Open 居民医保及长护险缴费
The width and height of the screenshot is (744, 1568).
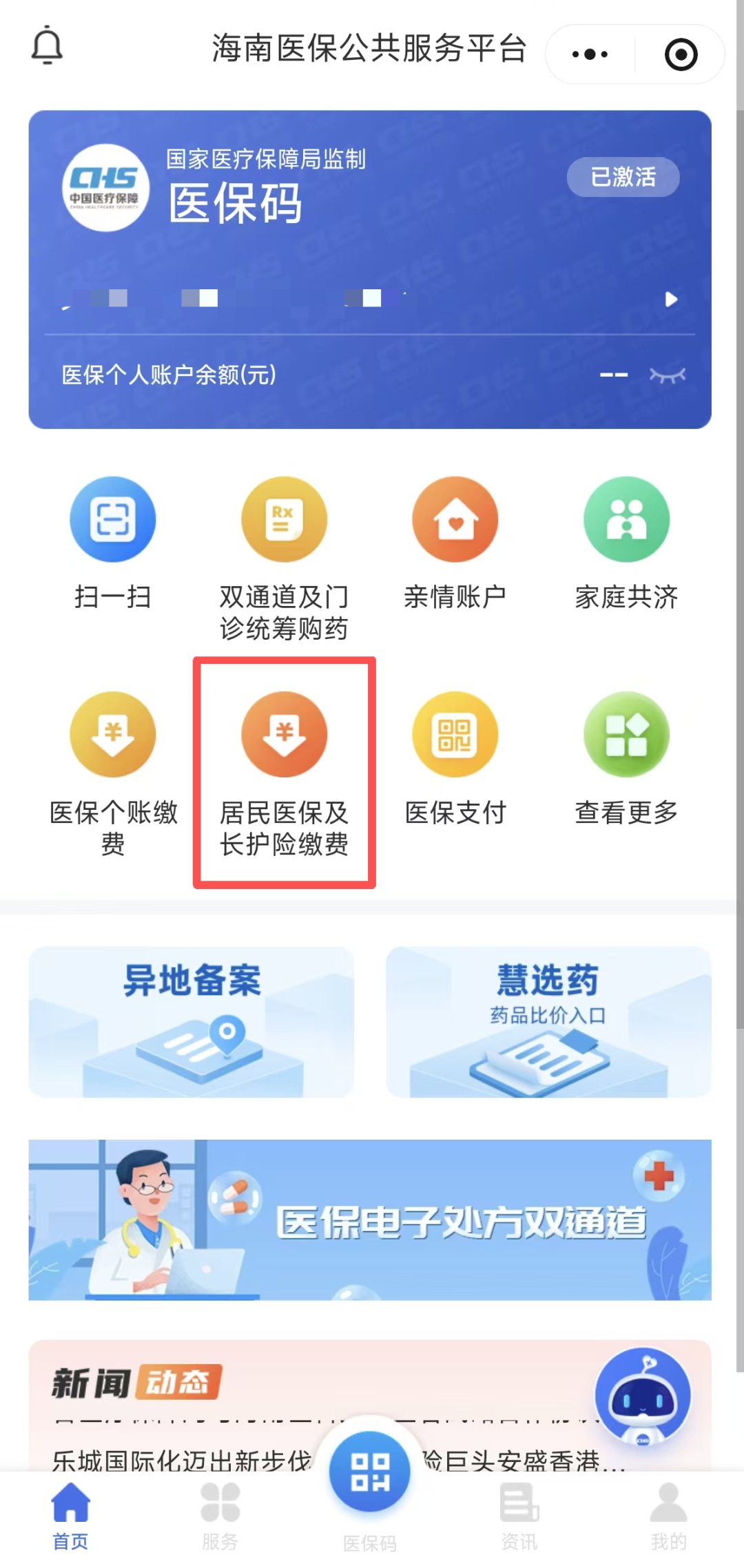click(284, 735)
